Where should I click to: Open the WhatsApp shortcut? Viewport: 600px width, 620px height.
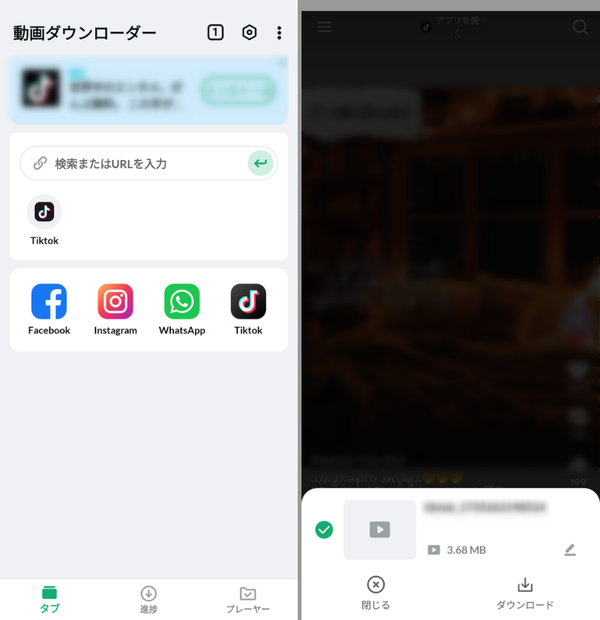(x=182, y=310)
